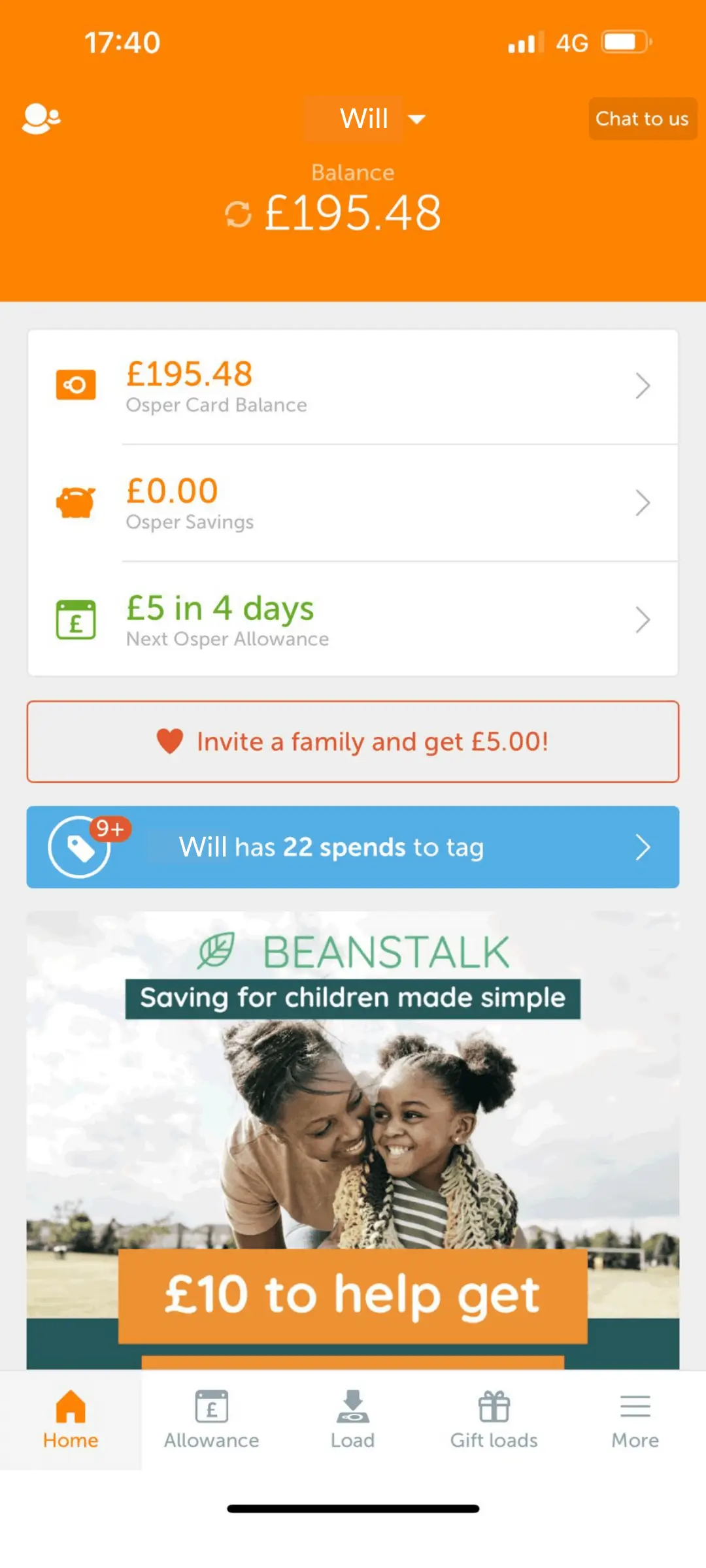Tap Invite a family and get £5.00

353,742
